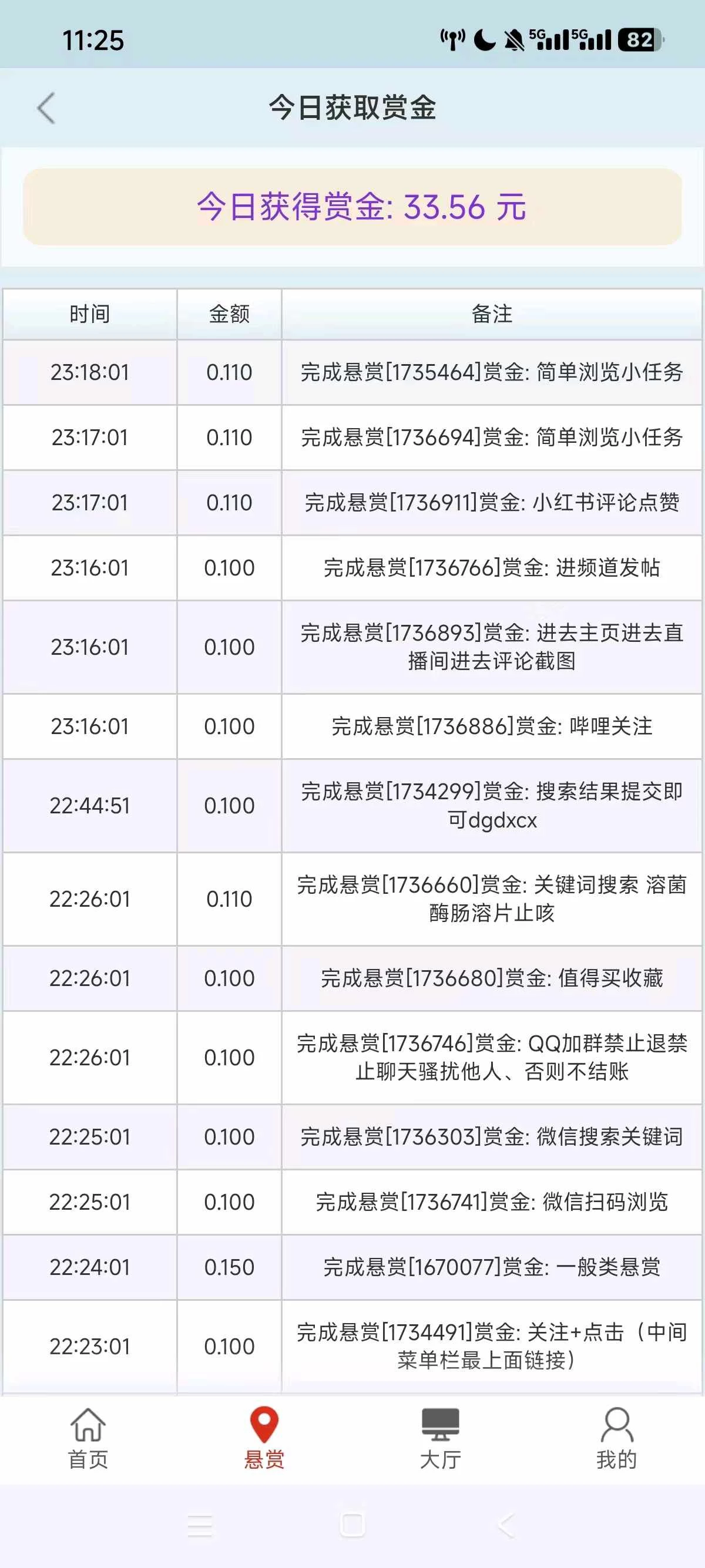The height and width of the screenshot is (1568, 705).
Task: Switch to the 大厅 tab
Action: [440, 1438]
